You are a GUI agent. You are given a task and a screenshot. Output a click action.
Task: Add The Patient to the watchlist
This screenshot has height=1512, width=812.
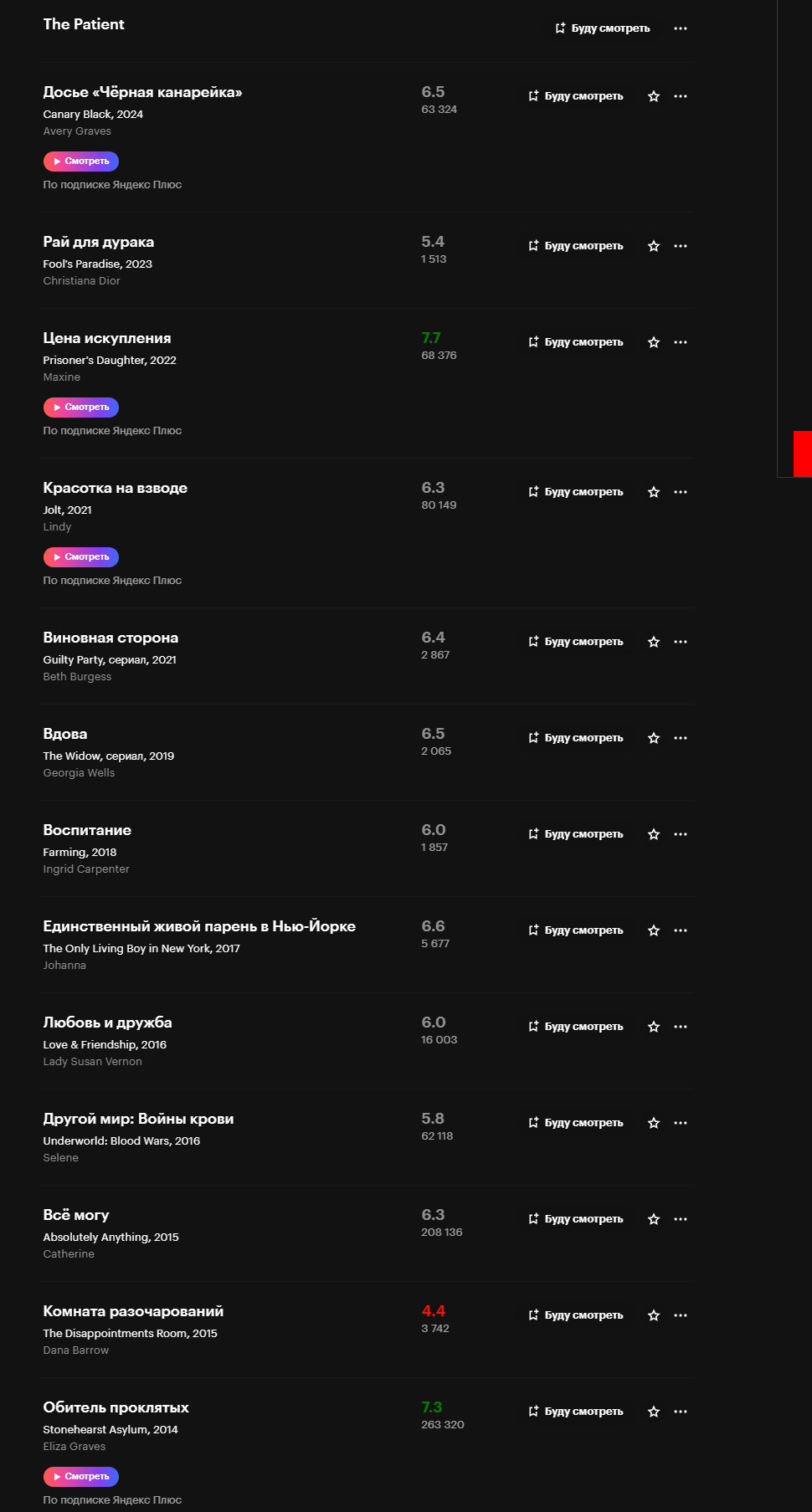coord(603,28)
